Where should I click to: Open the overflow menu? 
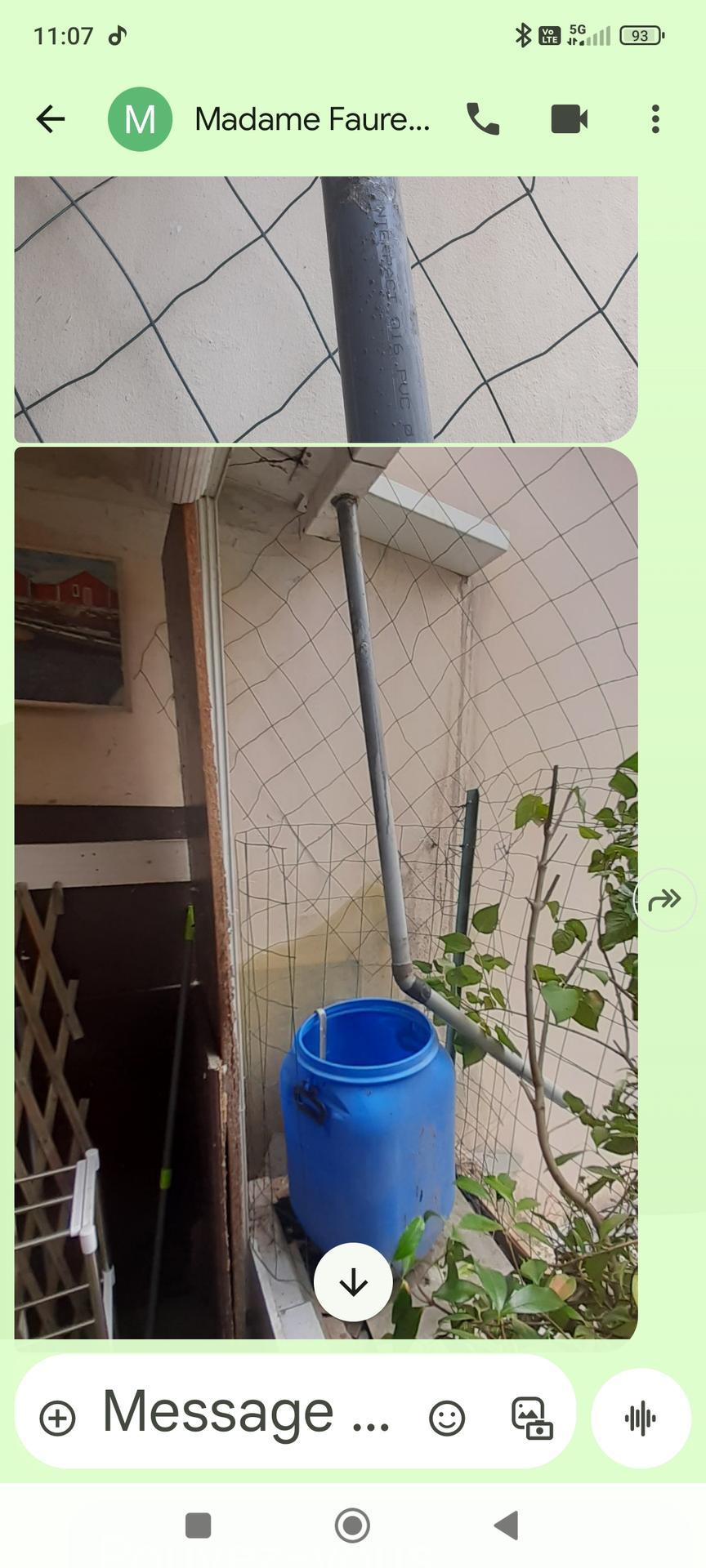(x=655, y=119)
